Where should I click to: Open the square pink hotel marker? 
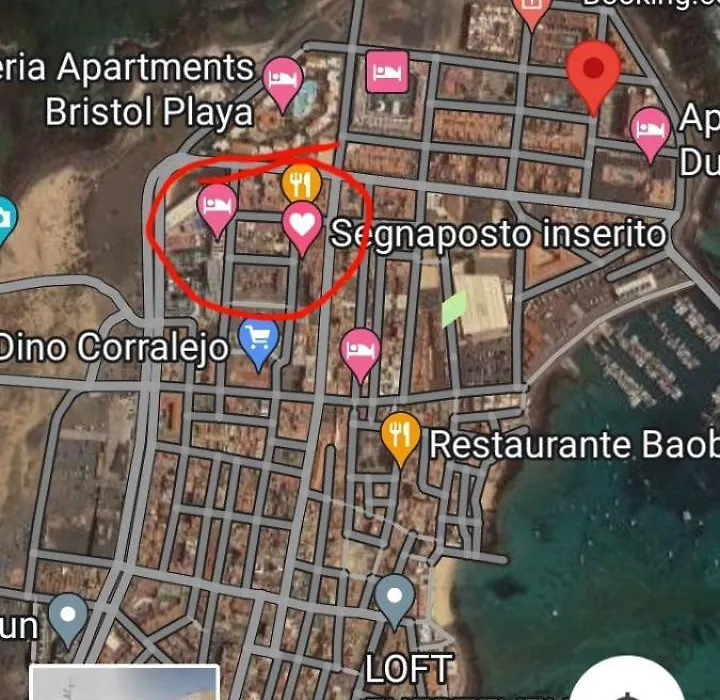(386, 71)
